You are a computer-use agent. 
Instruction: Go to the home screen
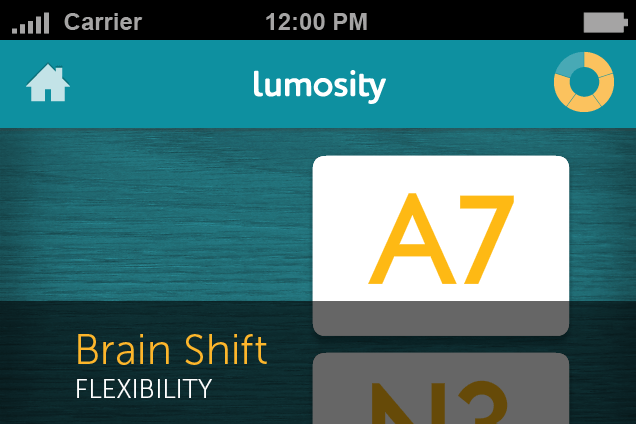(48, 84)
